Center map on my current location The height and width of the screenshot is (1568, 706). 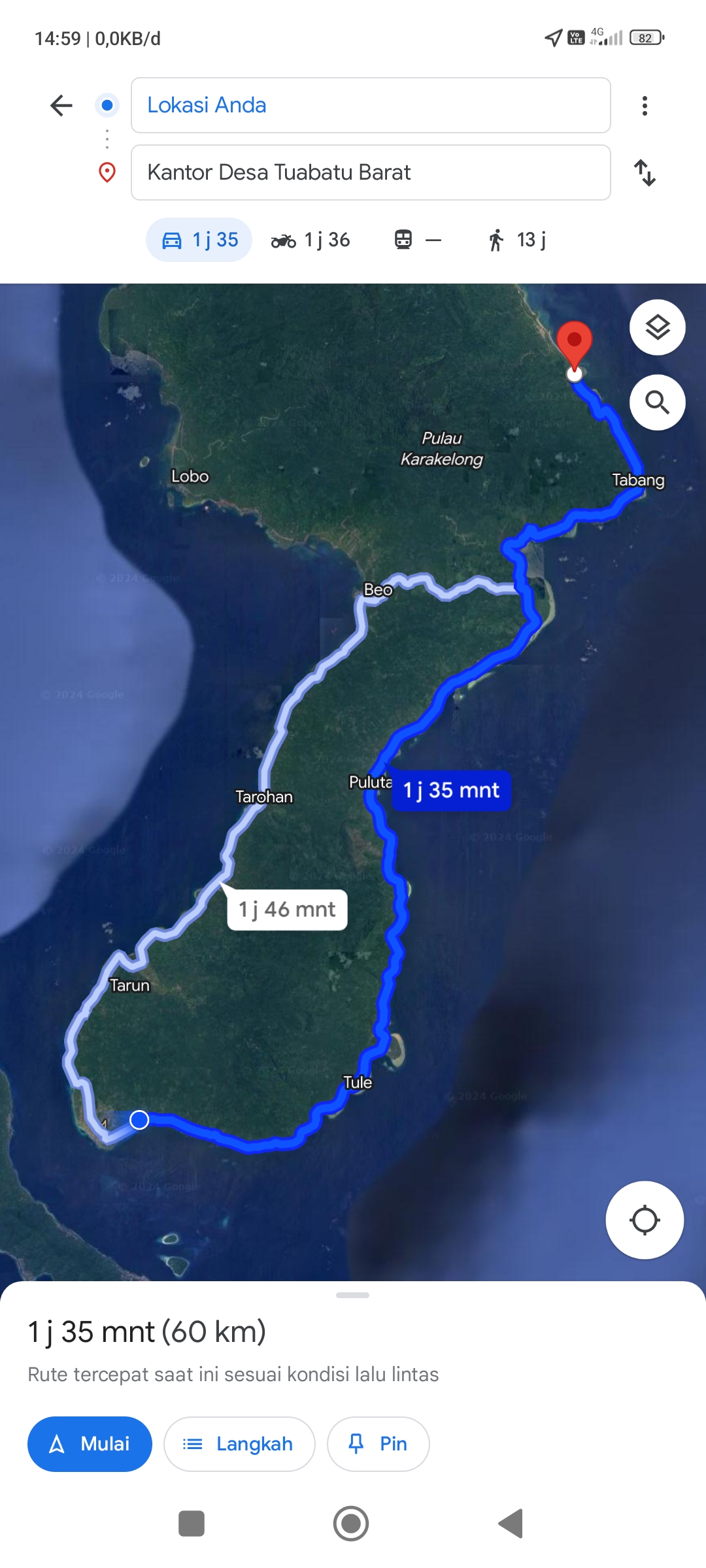point(645,1220)
